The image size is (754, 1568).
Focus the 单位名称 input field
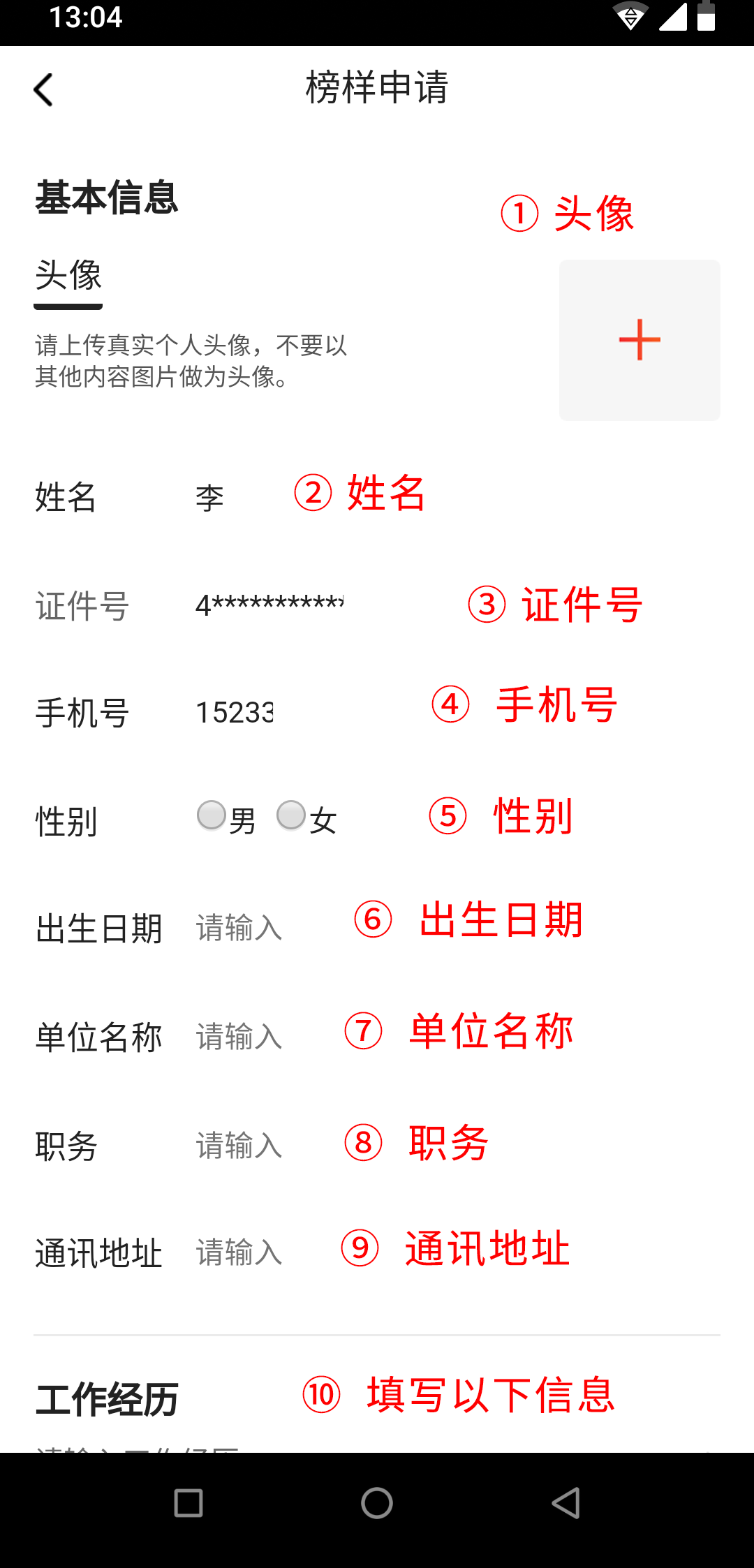[x=239, y=1037]
